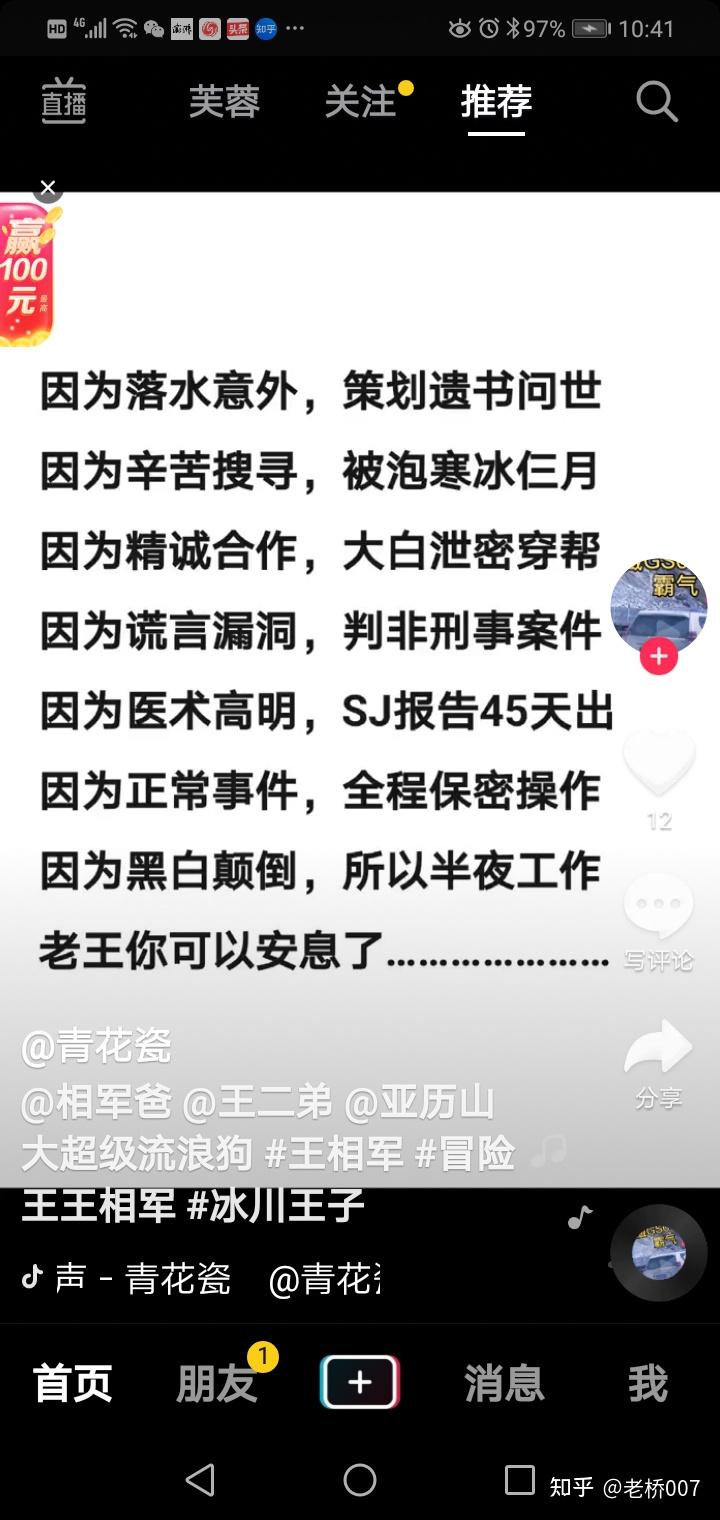Open the 我 profile page
This screenshot has height=1520, width=720.
(x=648, y=1380)
